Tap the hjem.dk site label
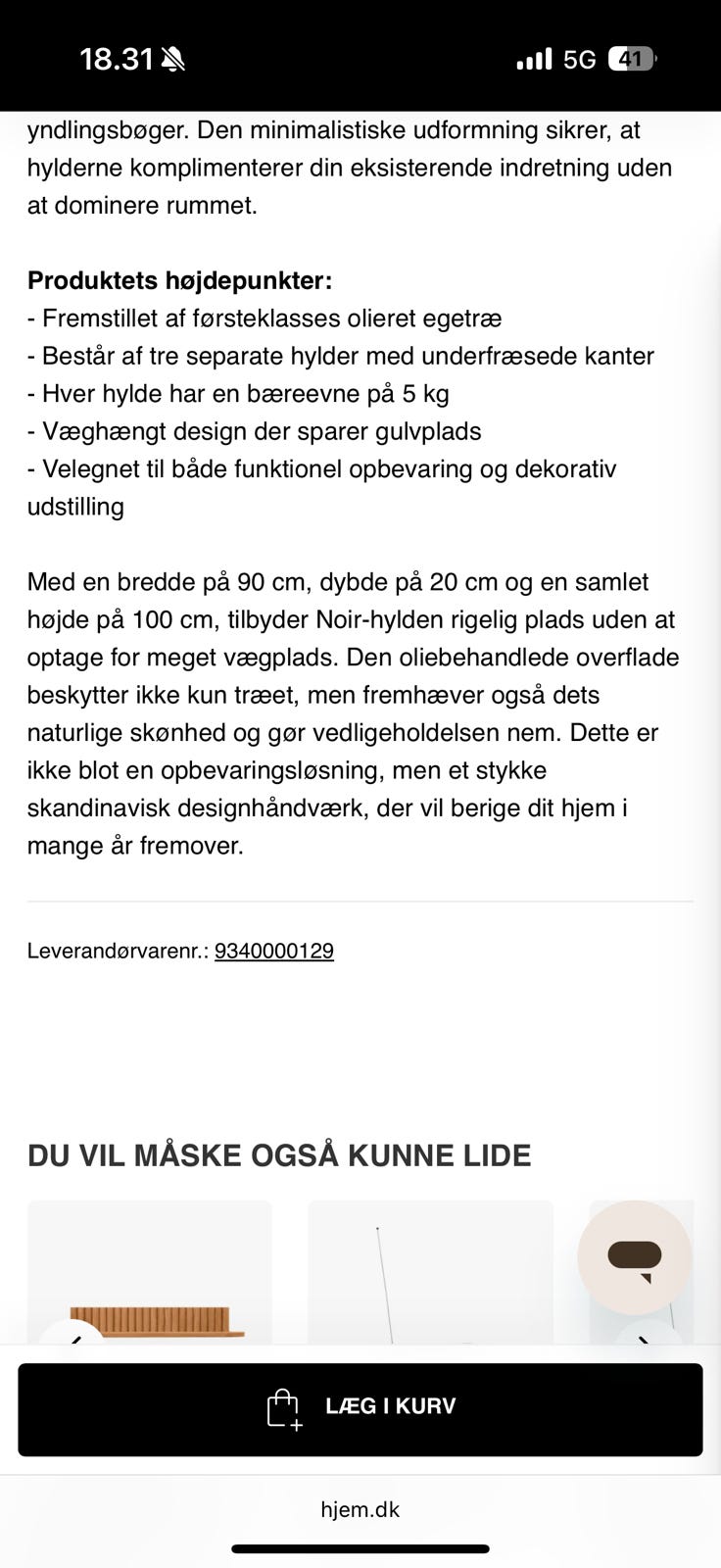Viewport: 721px width, 1568px height. 360,1509
